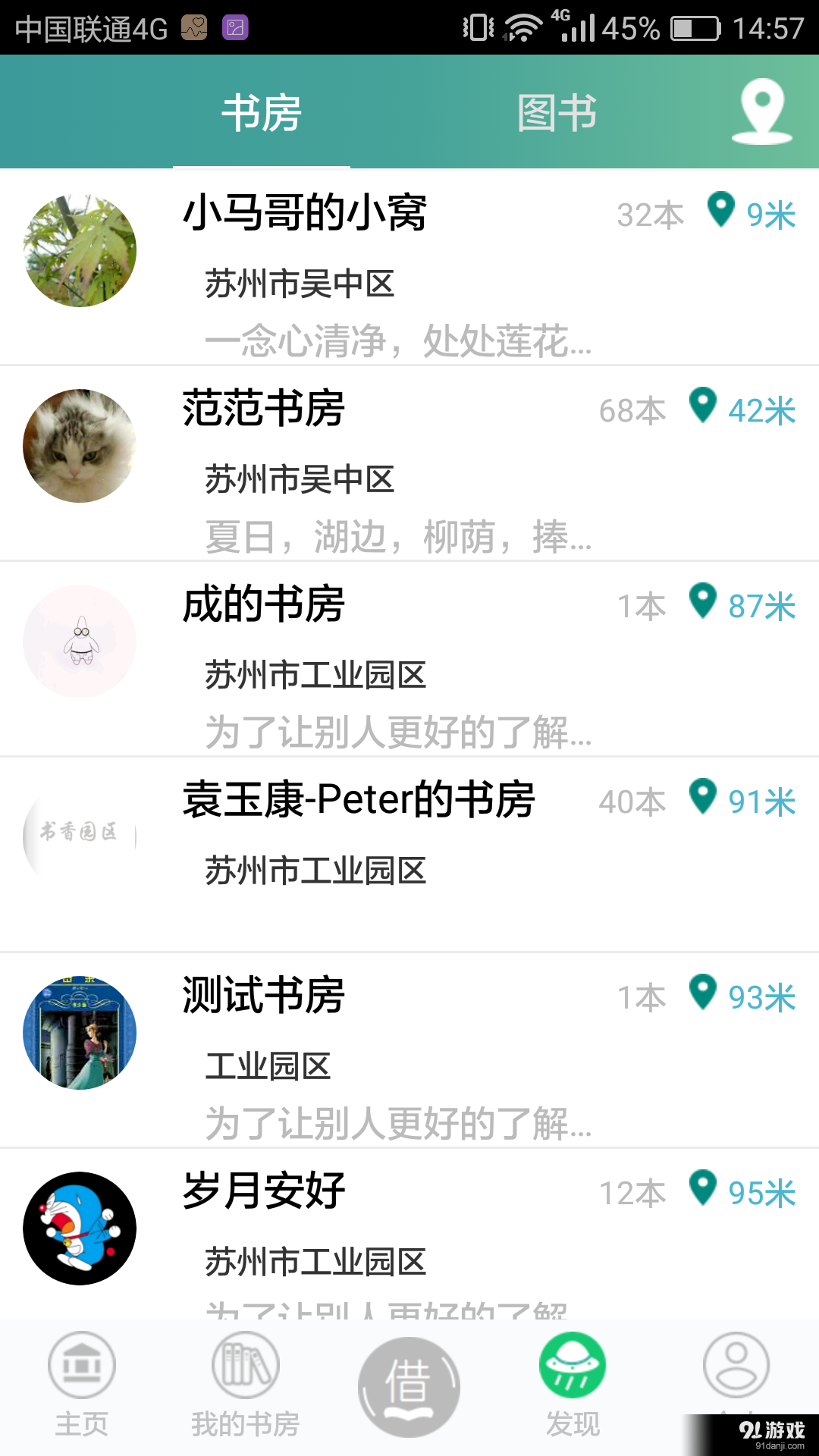The image size is (819, 1456).
Task: Tap the cat avatar of 范范书房
Action: click(x=79, y=446)
